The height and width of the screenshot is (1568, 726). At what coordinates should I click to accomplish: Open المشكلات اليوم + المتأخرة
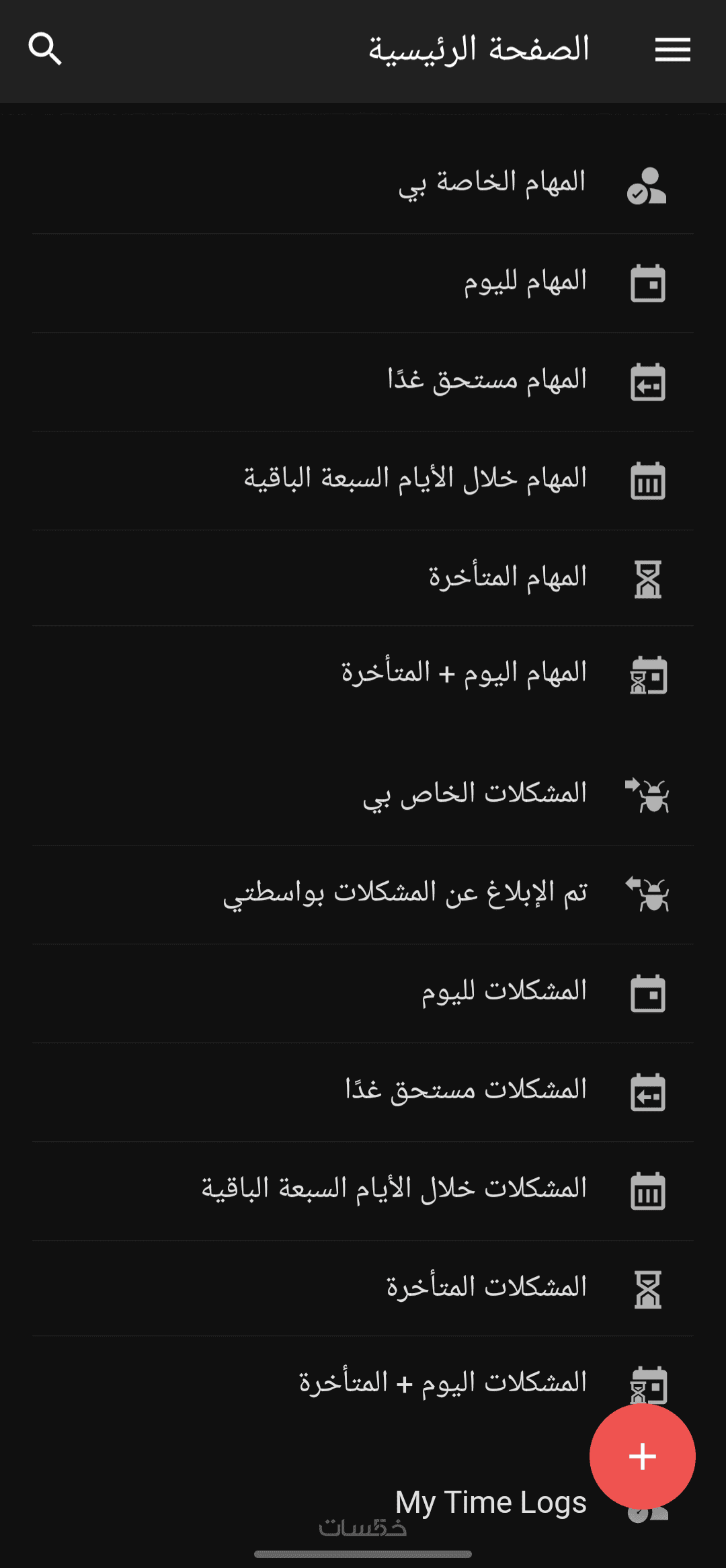tap(443, 1384)
